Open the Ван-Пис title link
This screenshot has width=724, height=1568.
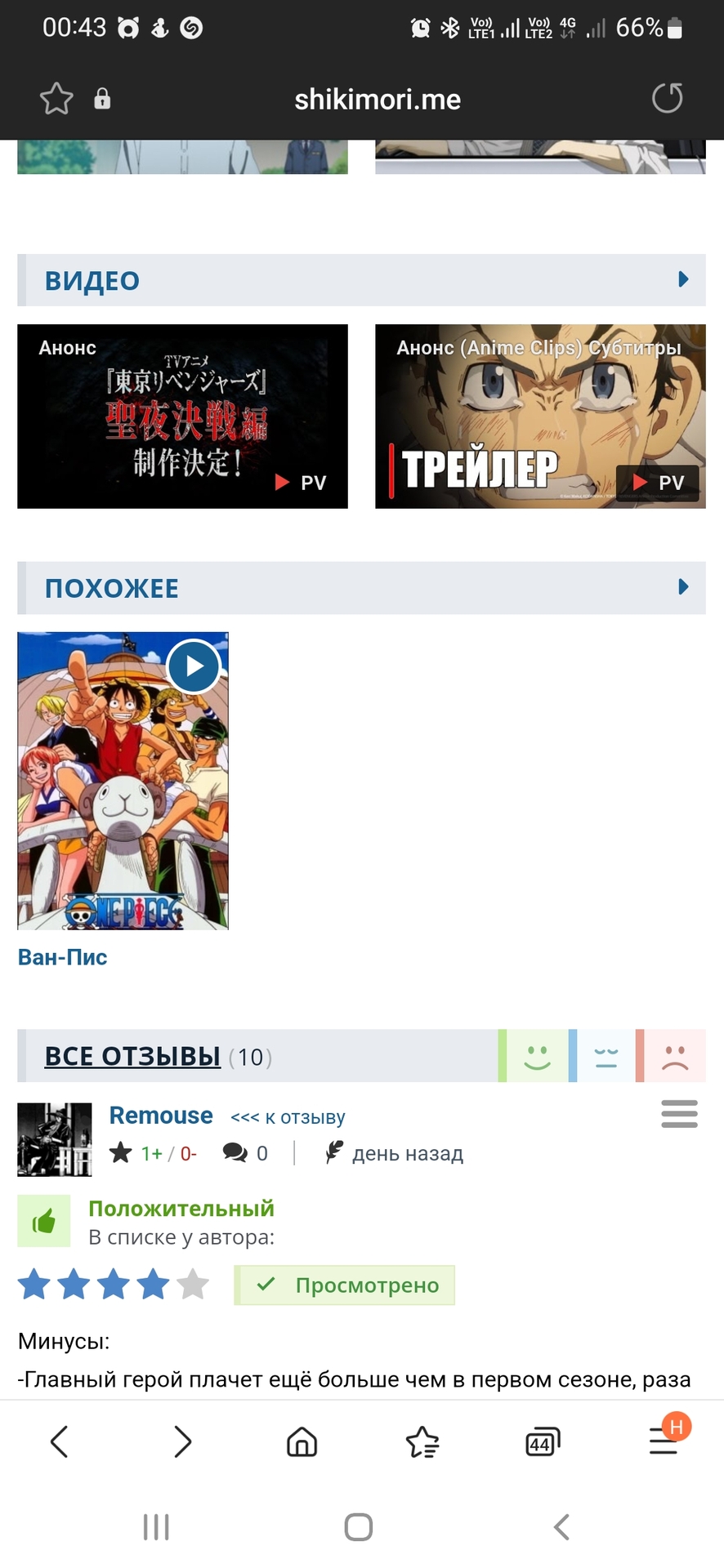click(x=63, y=956)
